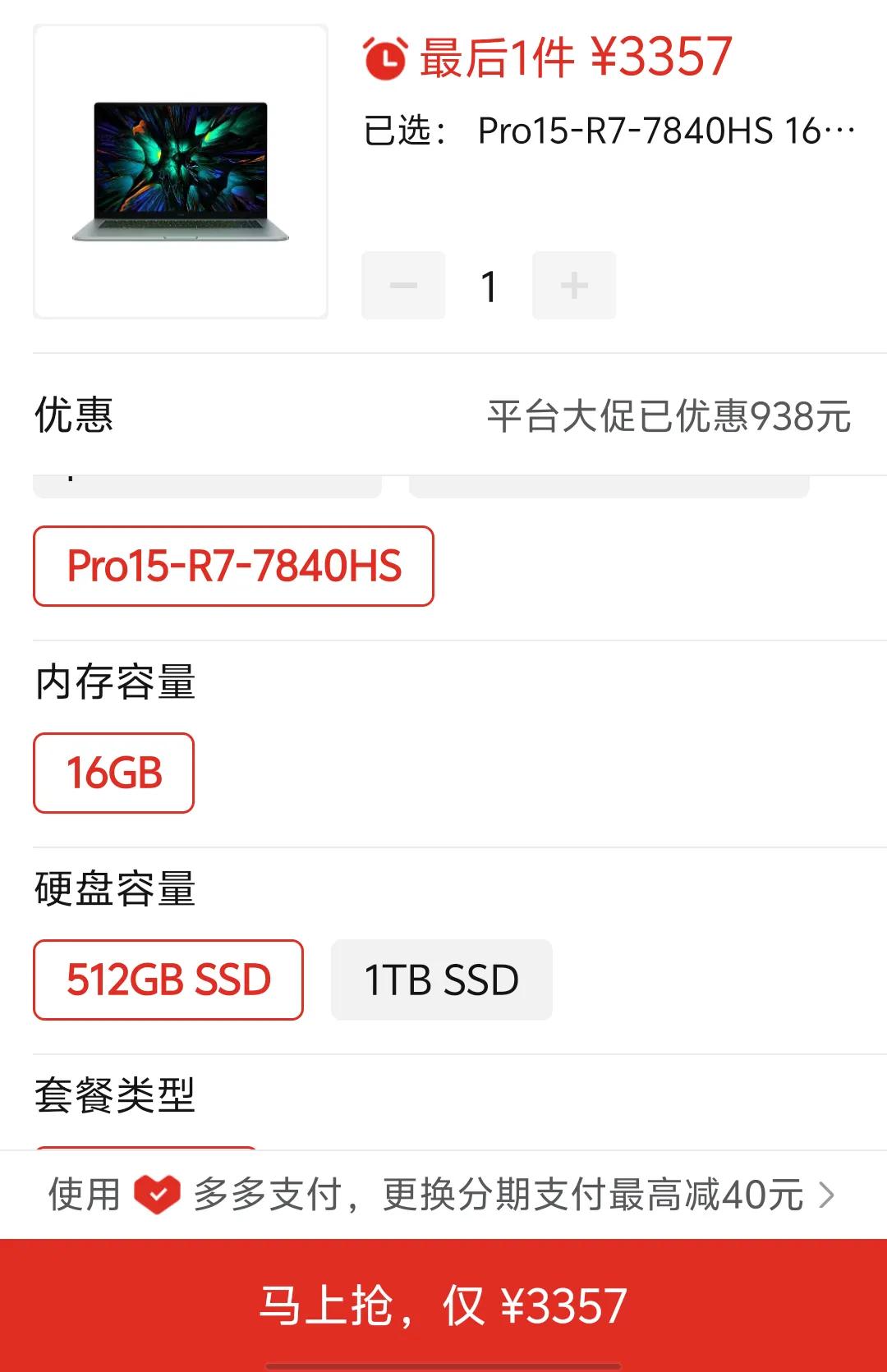Select the Pro15-R7-7840HS model chip
887x1372 pixels.
pyautogui.click(x=232, y=566)
